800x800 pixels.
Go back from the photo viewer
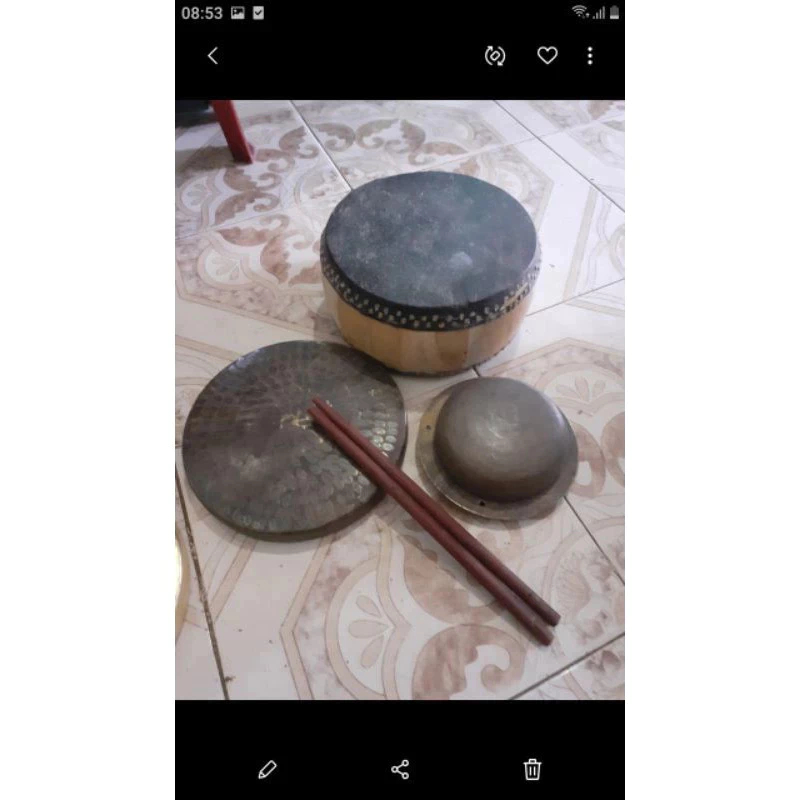(x=212, y=56)
